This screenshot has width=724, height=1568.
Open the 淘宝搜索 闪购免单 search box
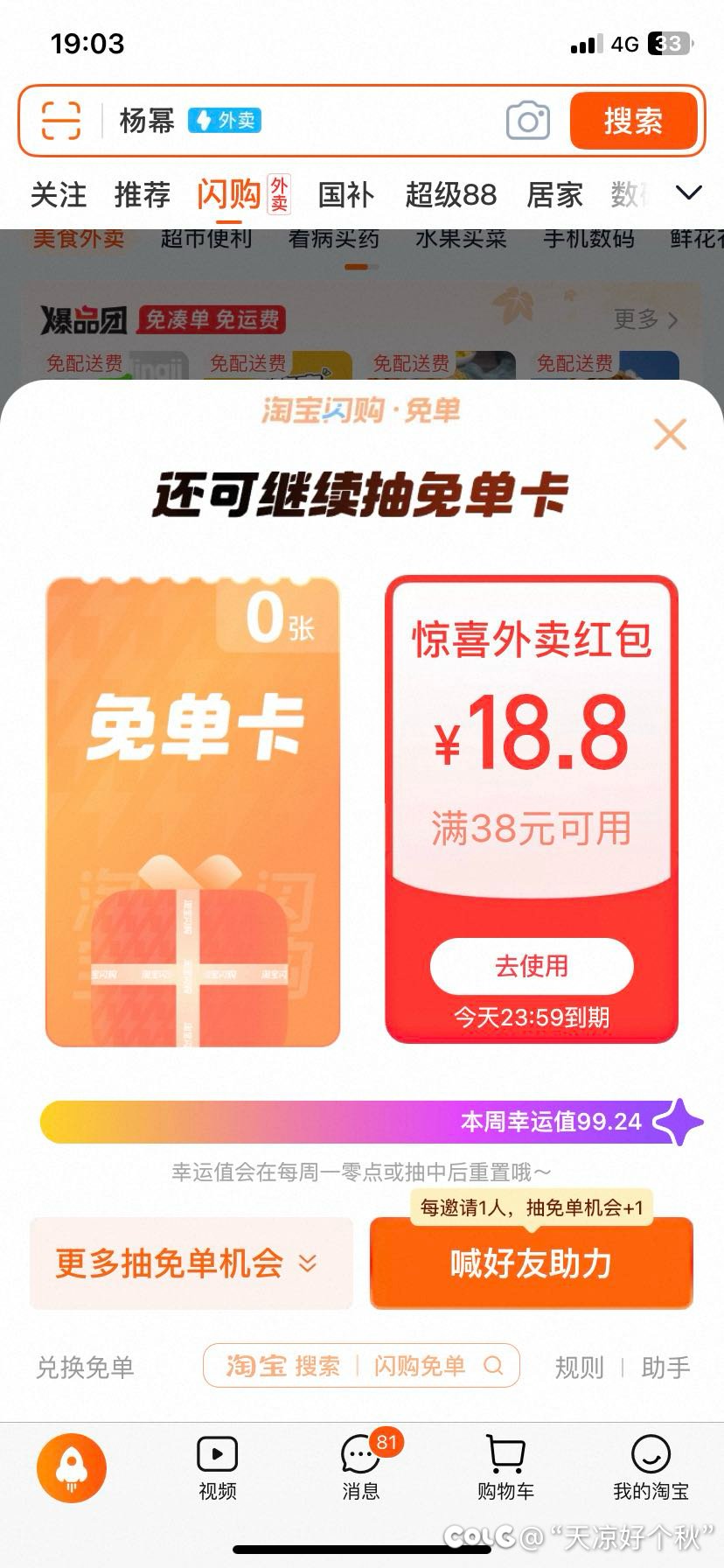point(361,1366)
